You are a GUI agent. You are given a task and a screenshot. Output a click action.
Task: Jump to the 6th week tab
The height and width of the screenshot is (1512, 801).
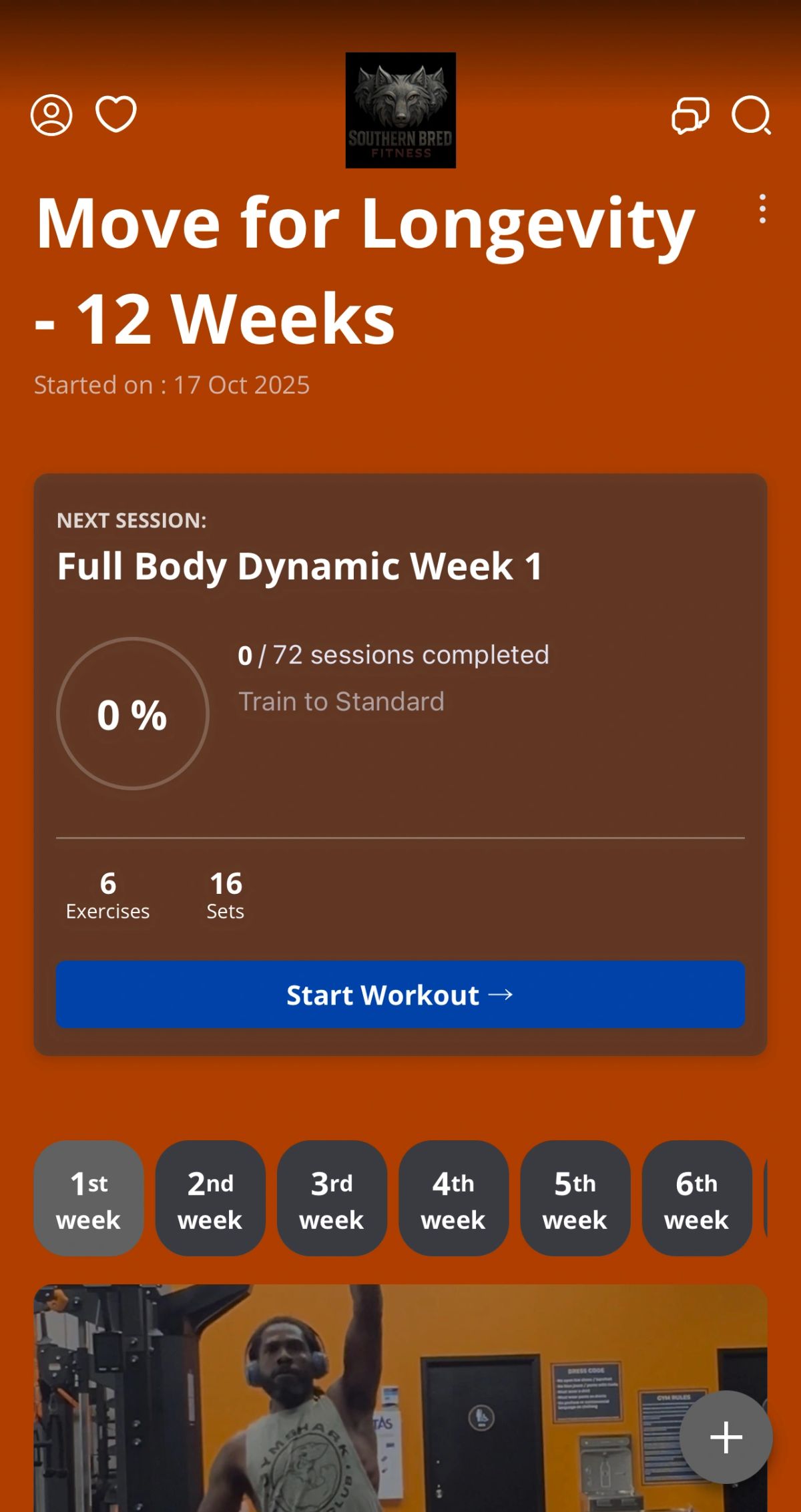click(x=696, y=1198)
